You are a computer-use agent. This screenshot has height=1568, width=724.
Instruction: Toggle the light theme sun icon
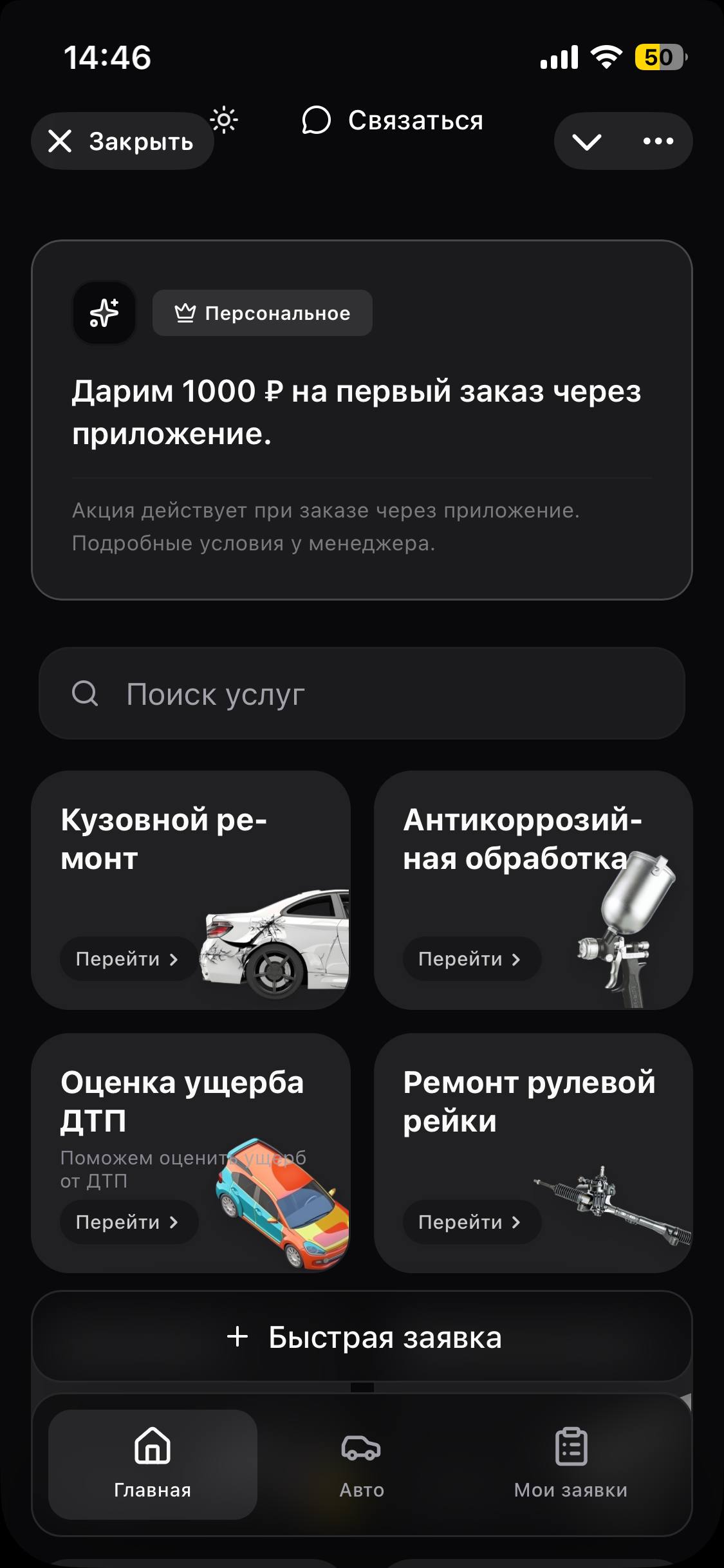click(224, 120)
